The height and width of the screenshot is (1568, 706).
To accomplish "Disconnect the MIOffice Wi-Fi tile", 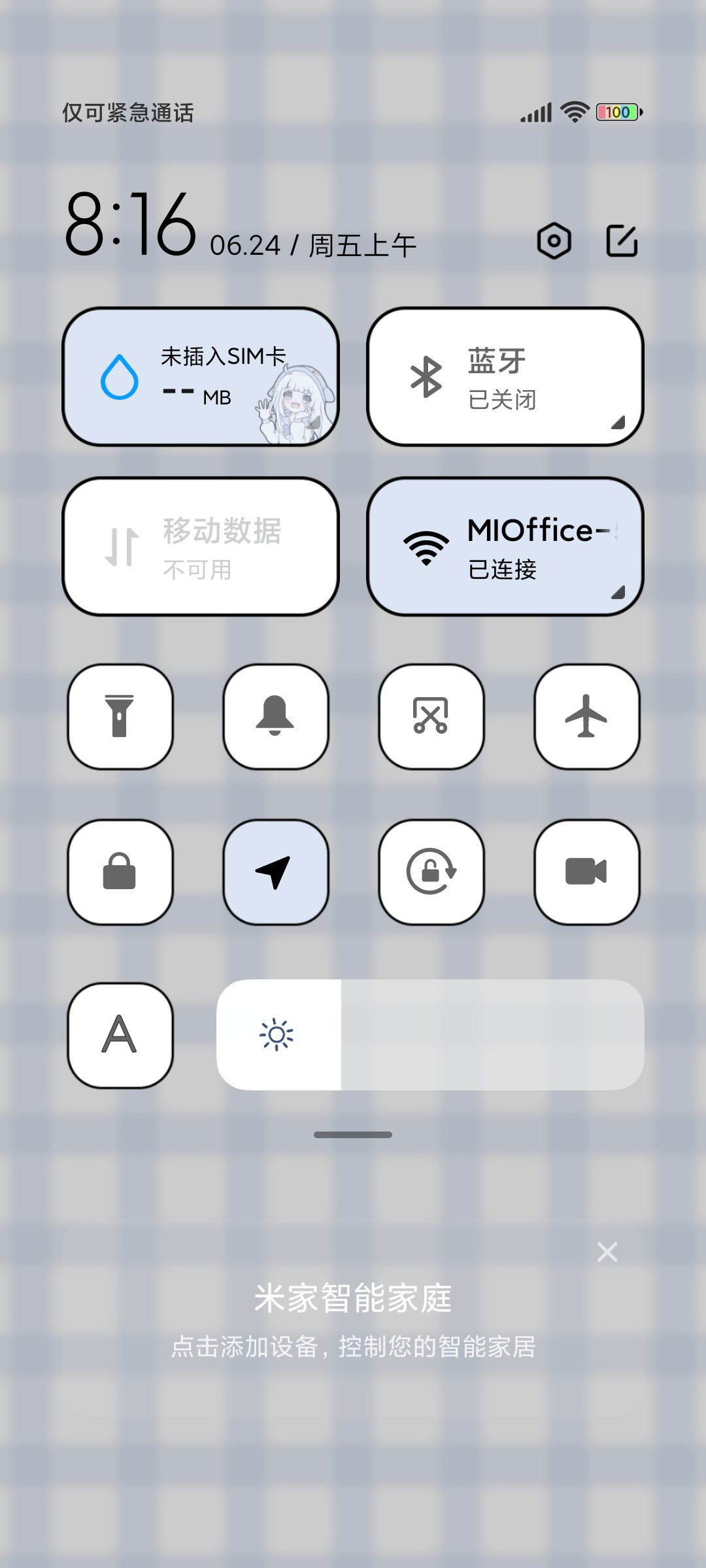I will pos(505,547).
